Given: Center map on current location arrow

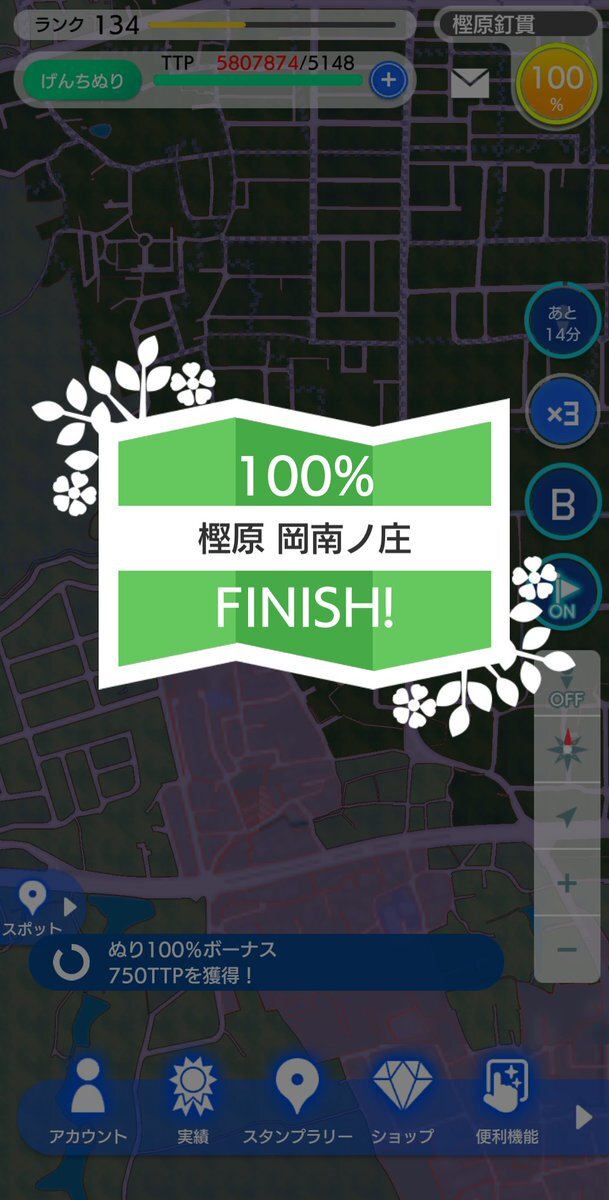Looking at the screenshot, I should click(567, 817).
